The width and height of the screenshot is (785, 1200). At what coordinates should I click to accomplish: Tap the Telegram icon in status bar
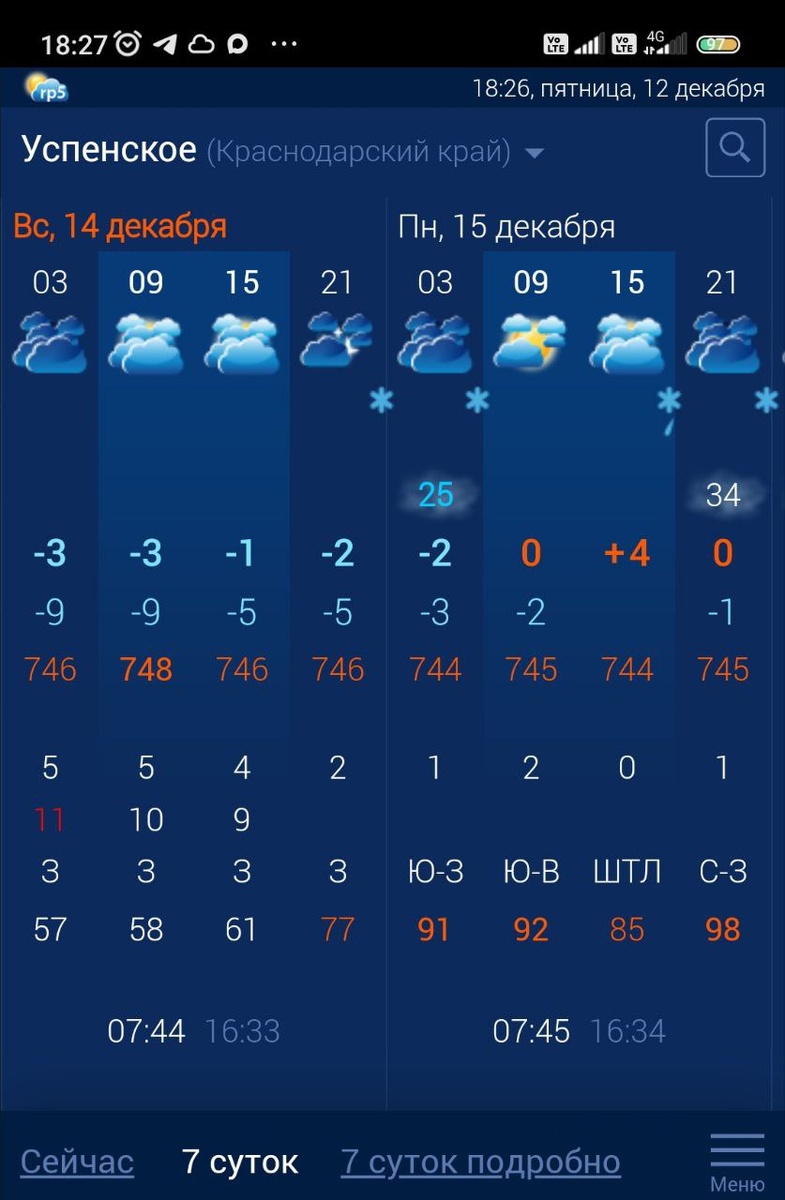pos(166,42)
